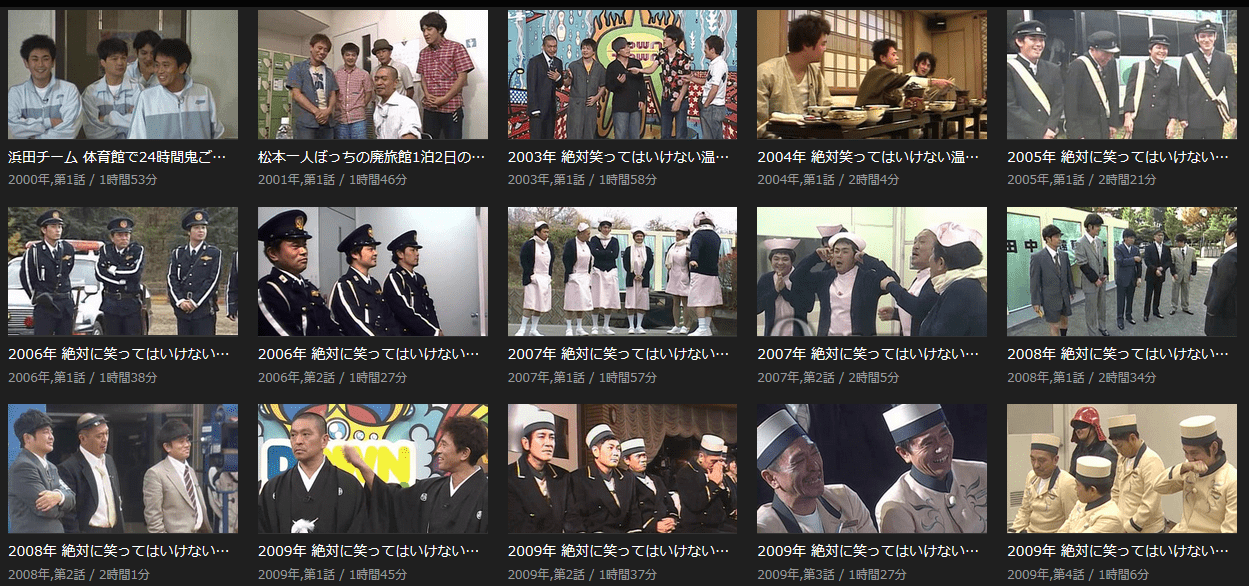Open the 2004年 第1話 episode tile
Viewport: 1249px width, 586px height.
point(871,75)
